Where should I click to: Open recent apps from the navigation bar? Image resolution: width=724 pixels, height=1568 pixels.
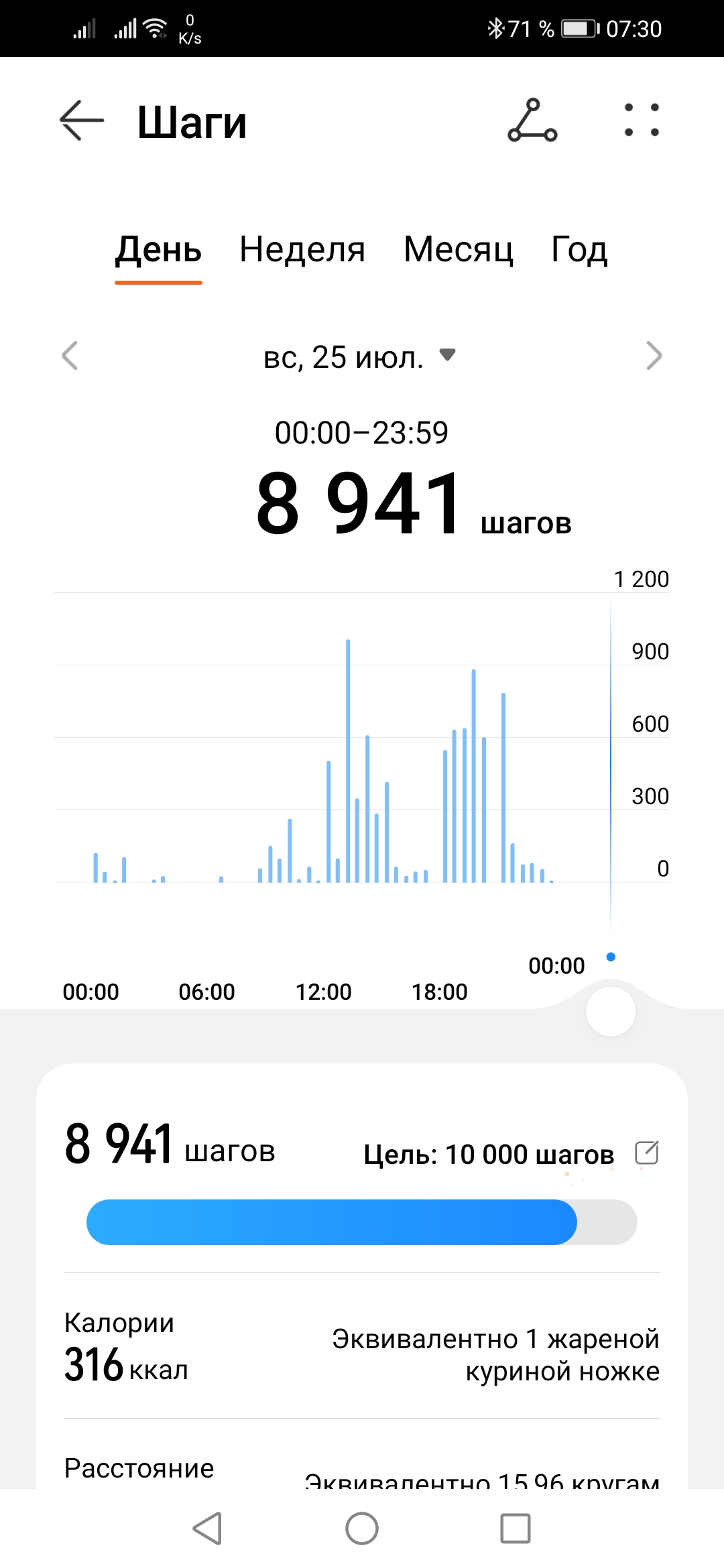point(516,1528)
